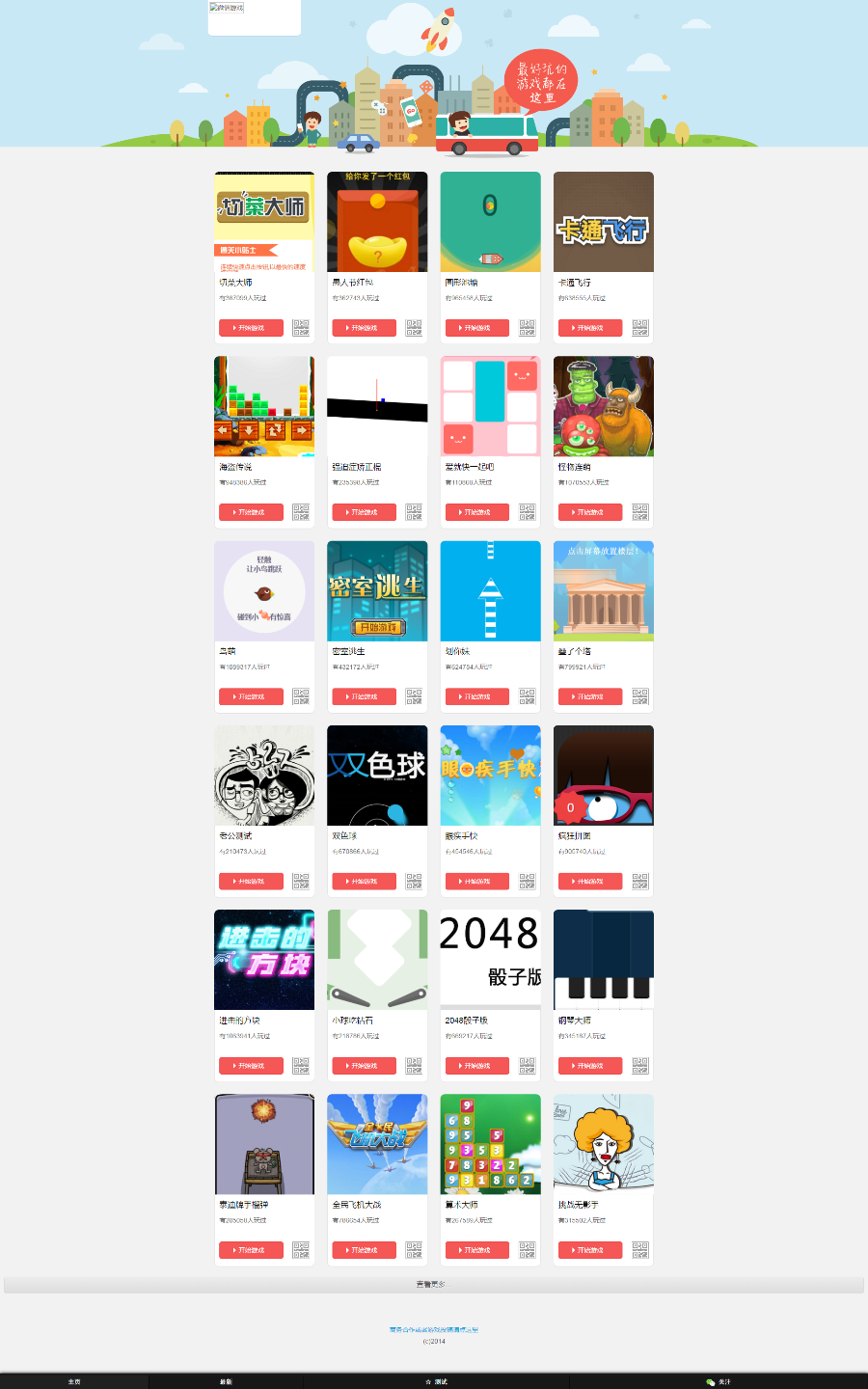The width and height of the screenshot is (868, 1389).
Task: Start the 钢琴大师 game
Action: pos(589,1065)
